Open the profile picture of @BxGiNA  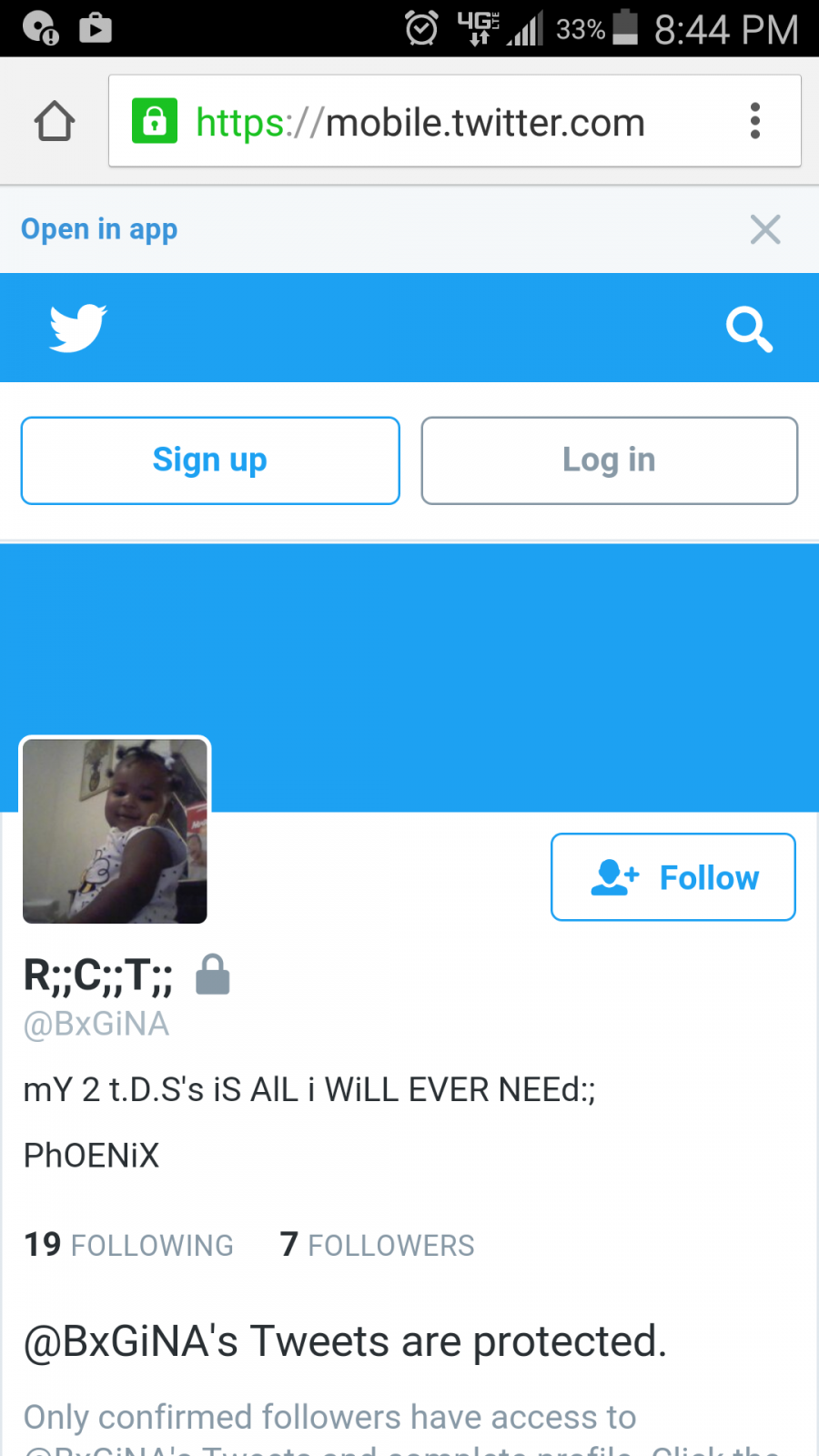click(x=115, y=831)
